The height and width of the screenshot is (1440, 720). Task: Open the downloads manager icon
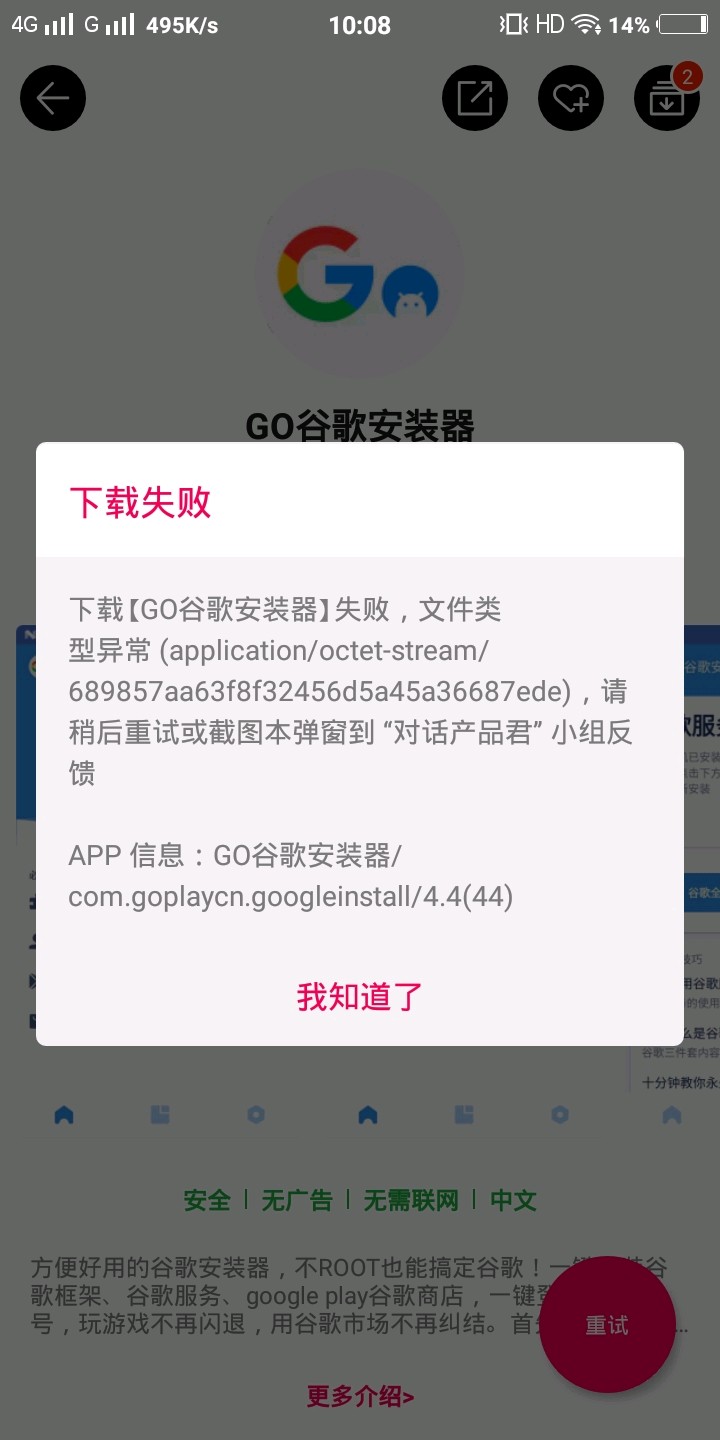(666, 98)
